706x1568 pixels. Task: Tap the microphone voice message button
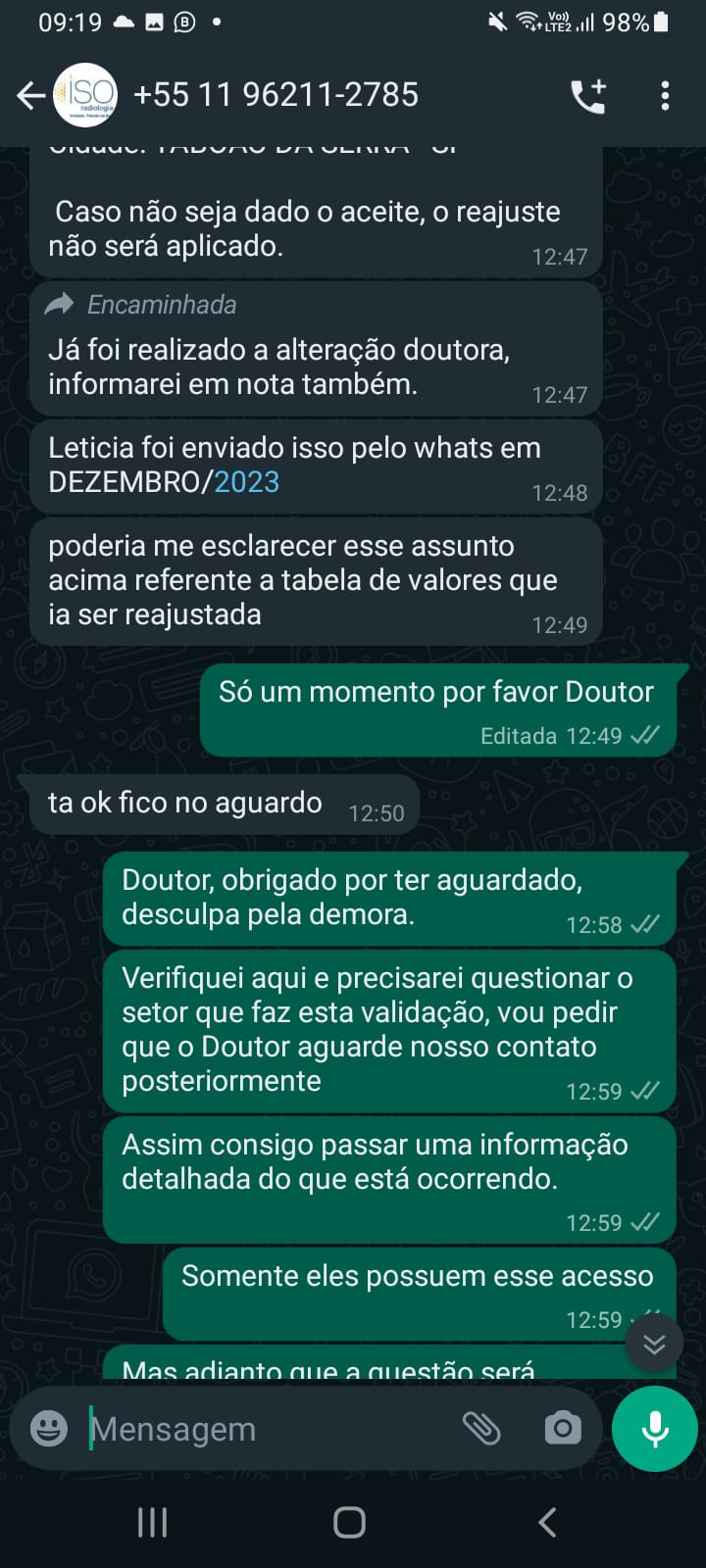pos(654,1429)
